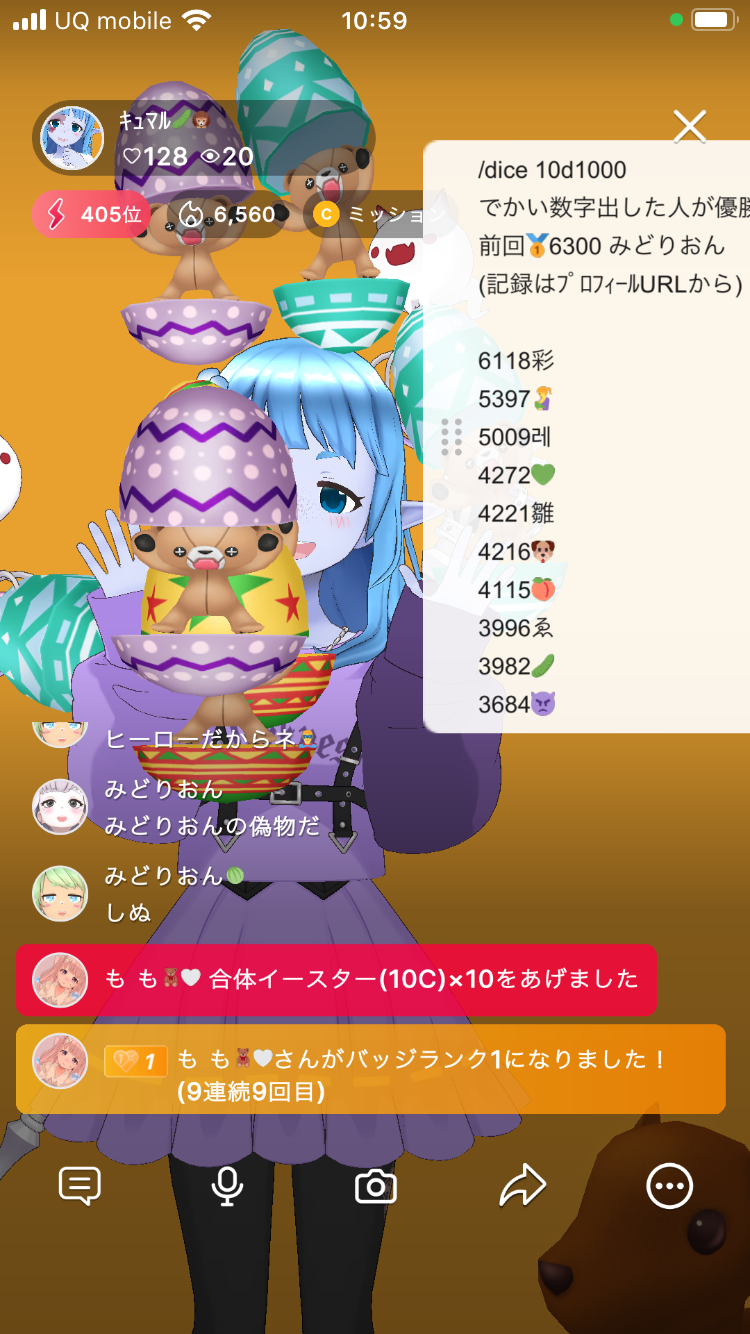Share this live stream
Screen dimensions: 750x1334
click(x=522, y=1187)
